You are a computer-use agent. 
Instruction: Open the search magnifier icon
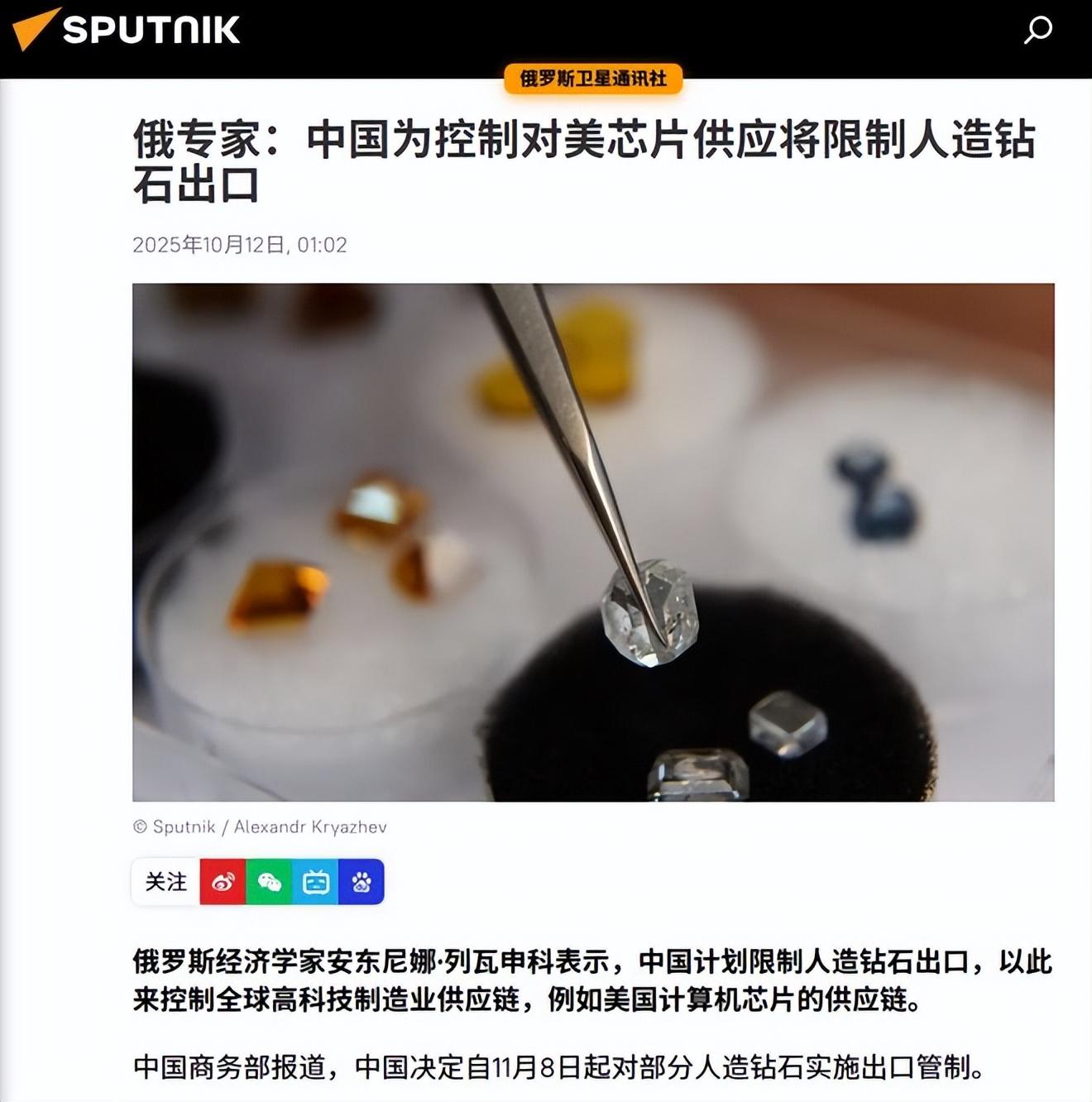click(1037, 31)
